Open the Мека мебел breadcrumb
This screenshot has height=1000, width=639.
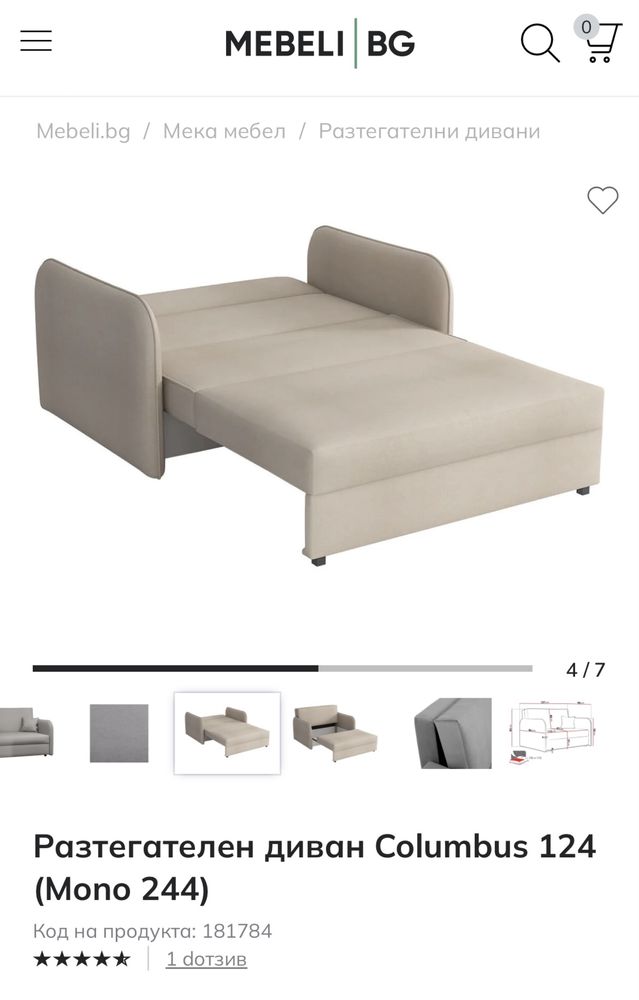[224, 131]
